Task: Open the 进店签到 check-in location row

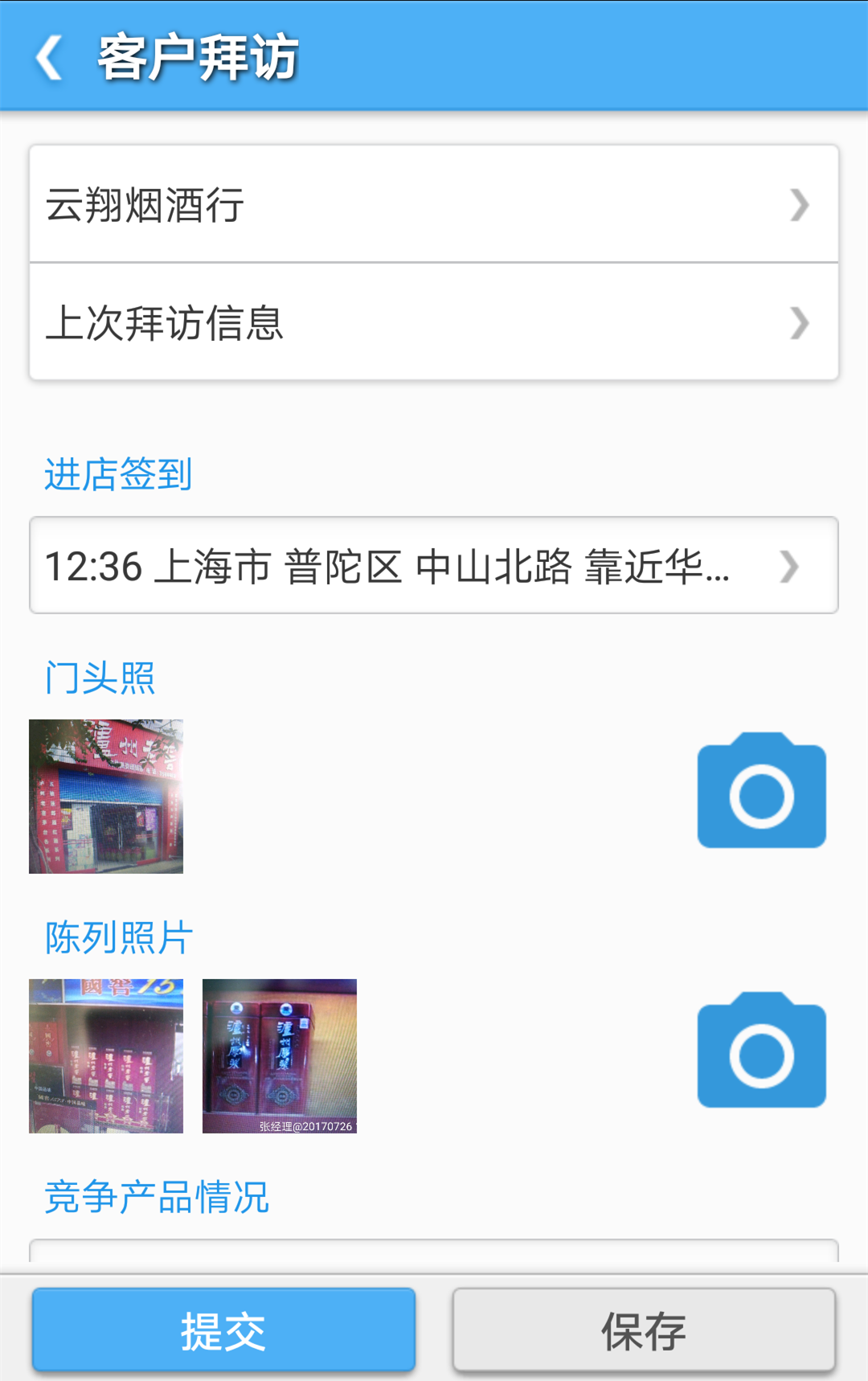Action: point(434,566)
